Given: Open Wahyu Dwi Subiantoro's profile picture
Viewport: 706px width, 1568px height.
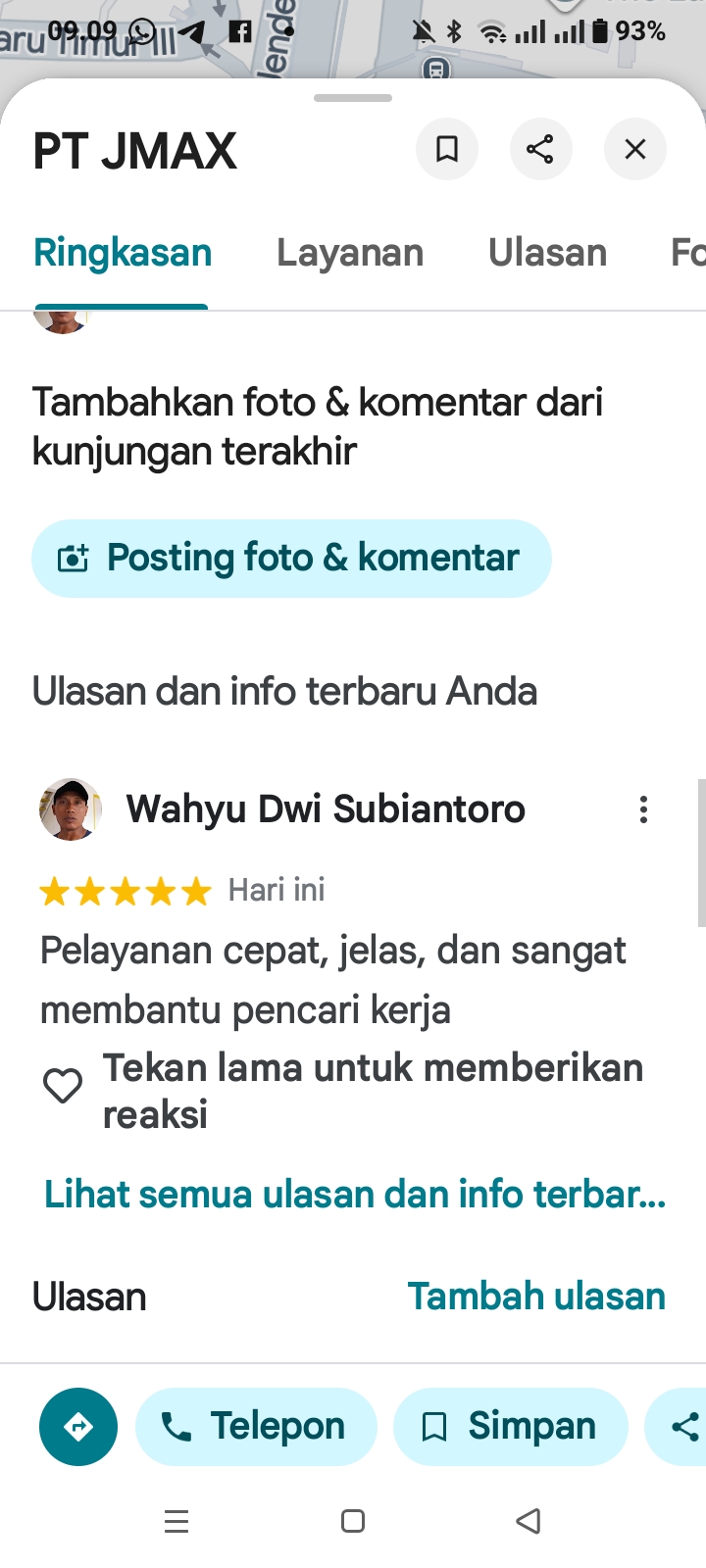Looking at the screenshot, I should 71,809.
